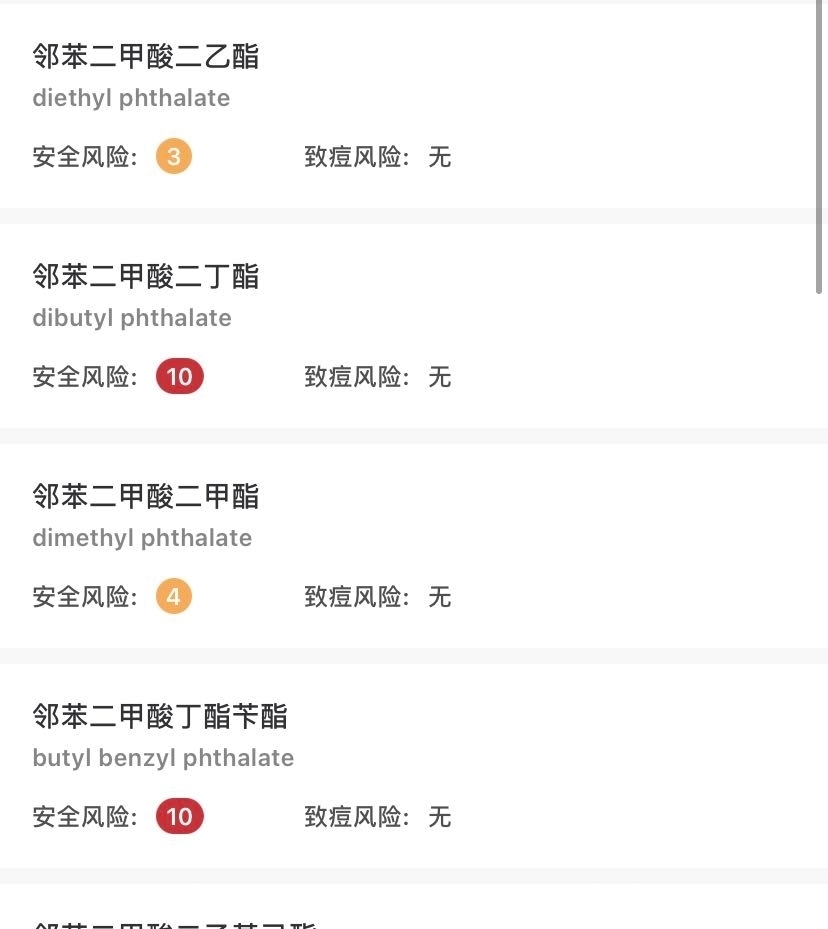Viewport: 828px width, 929px height.
Task: Tap the gray text 'diethyl phthalate'
Action: point(130,98)
